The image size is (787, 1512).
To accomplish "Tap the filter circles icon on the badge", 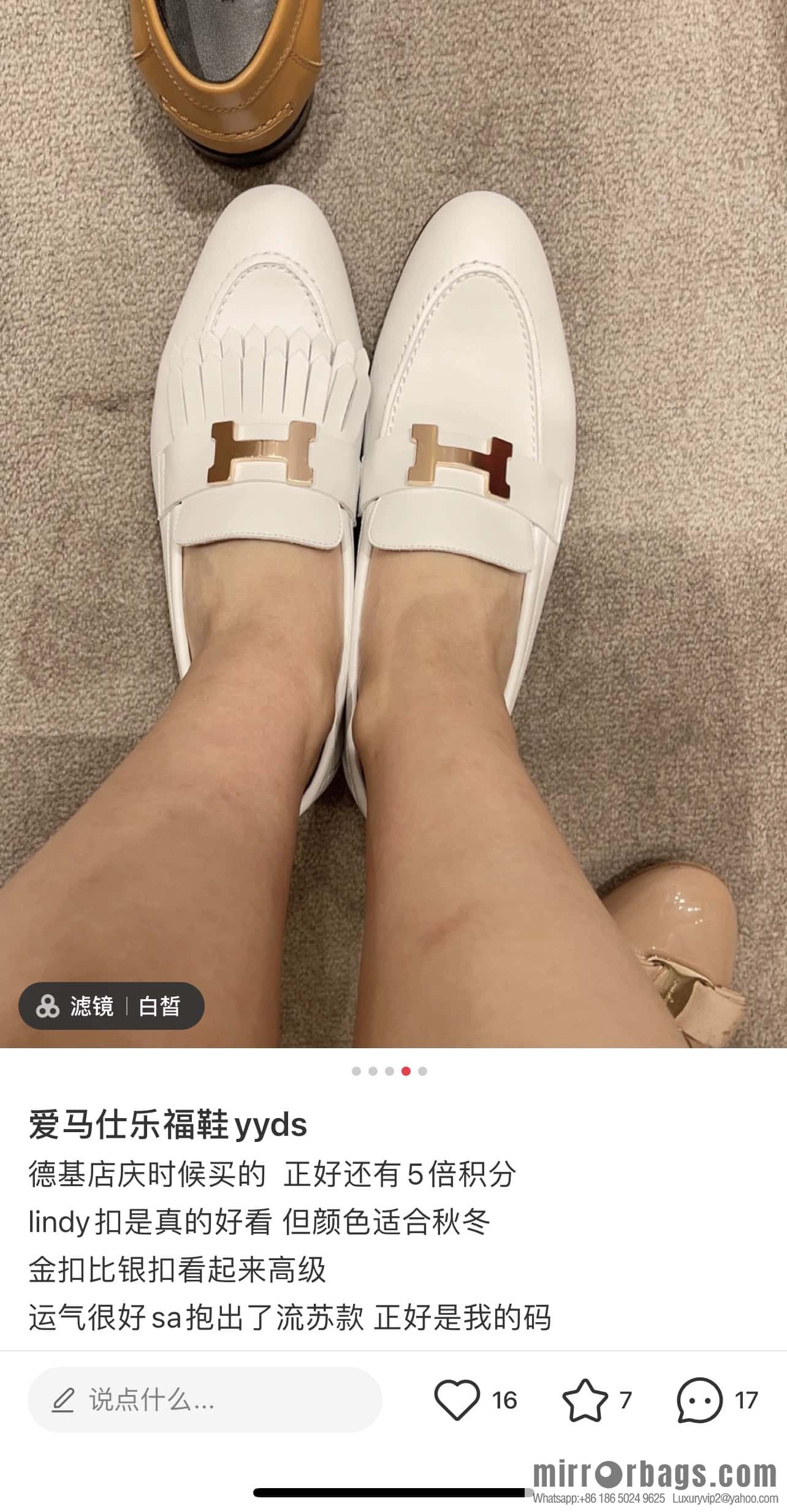I will pos(49,1005).
